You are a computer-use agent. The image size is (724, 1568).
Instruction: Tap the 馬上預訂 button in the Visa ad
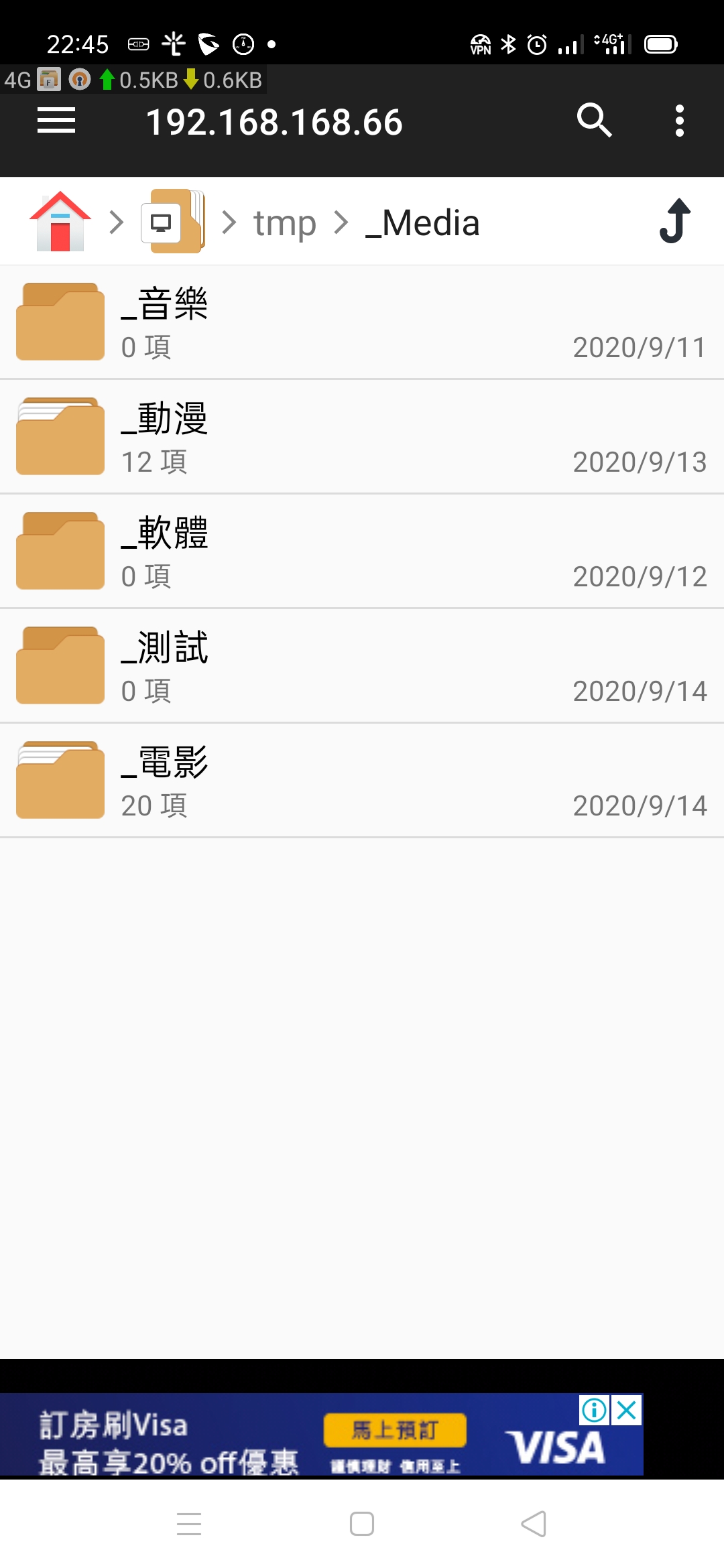395,1431
